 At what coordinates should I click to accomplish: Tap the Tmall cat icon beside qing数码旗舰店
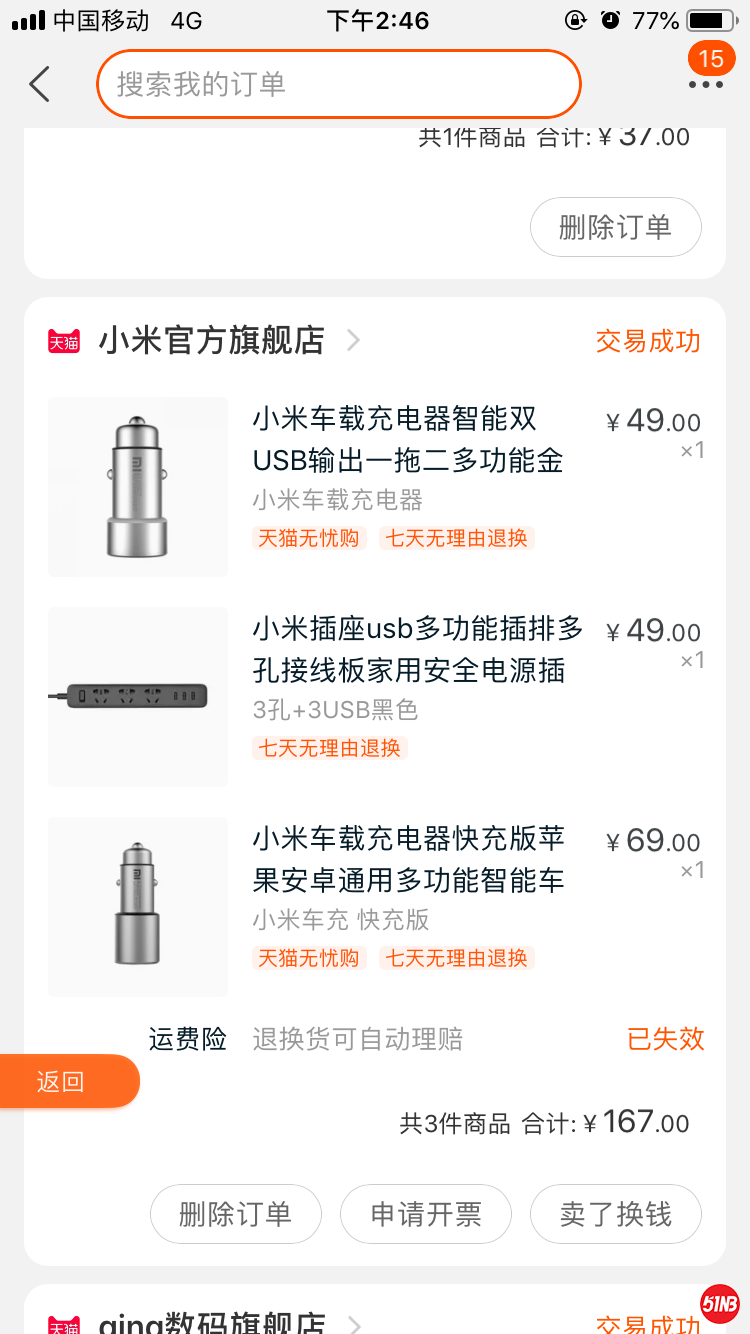(63, 1325)
